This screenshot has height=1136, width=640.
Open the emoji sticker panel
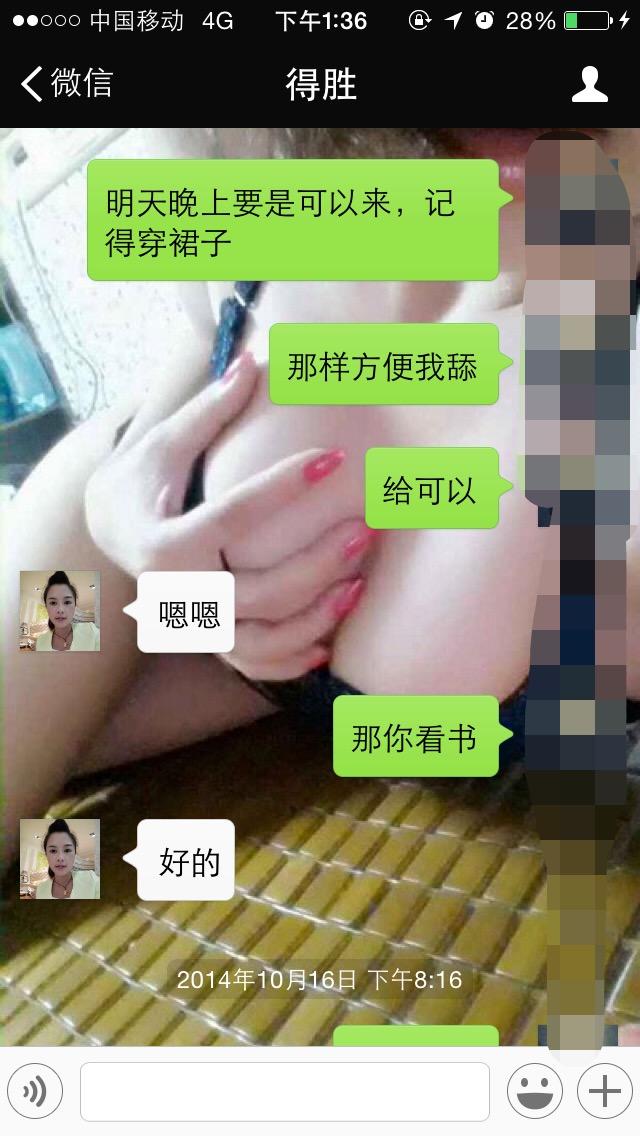[x=534, y=1091]
